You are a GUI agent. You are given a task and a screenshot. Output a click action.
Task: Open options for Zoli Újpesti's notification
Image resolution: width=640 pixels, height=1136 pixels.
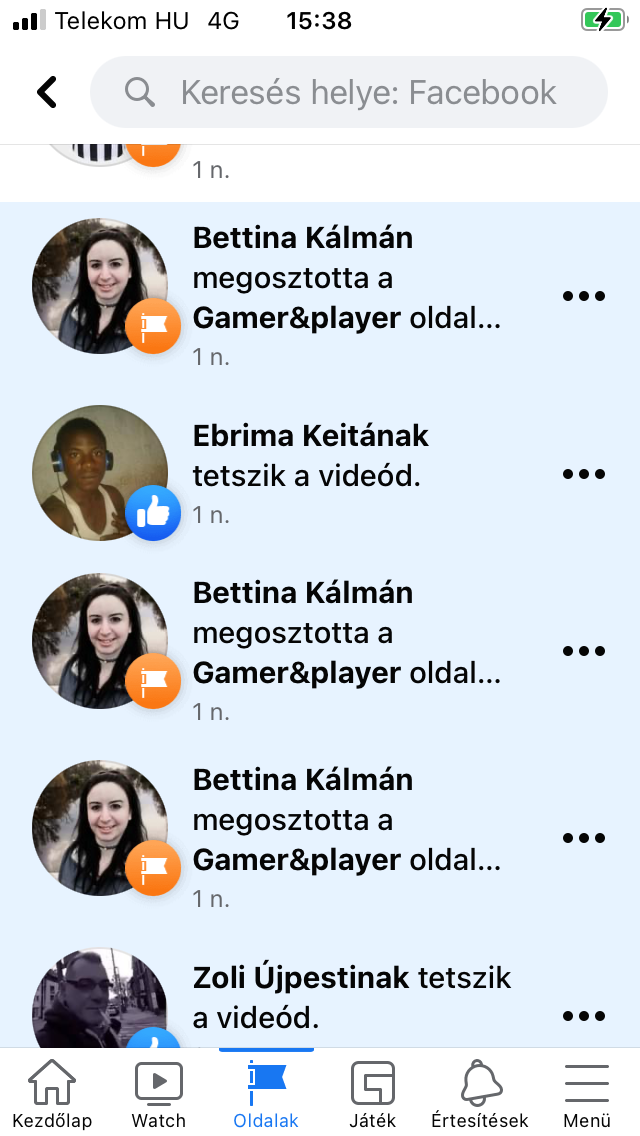click(x=583, y=1016)
